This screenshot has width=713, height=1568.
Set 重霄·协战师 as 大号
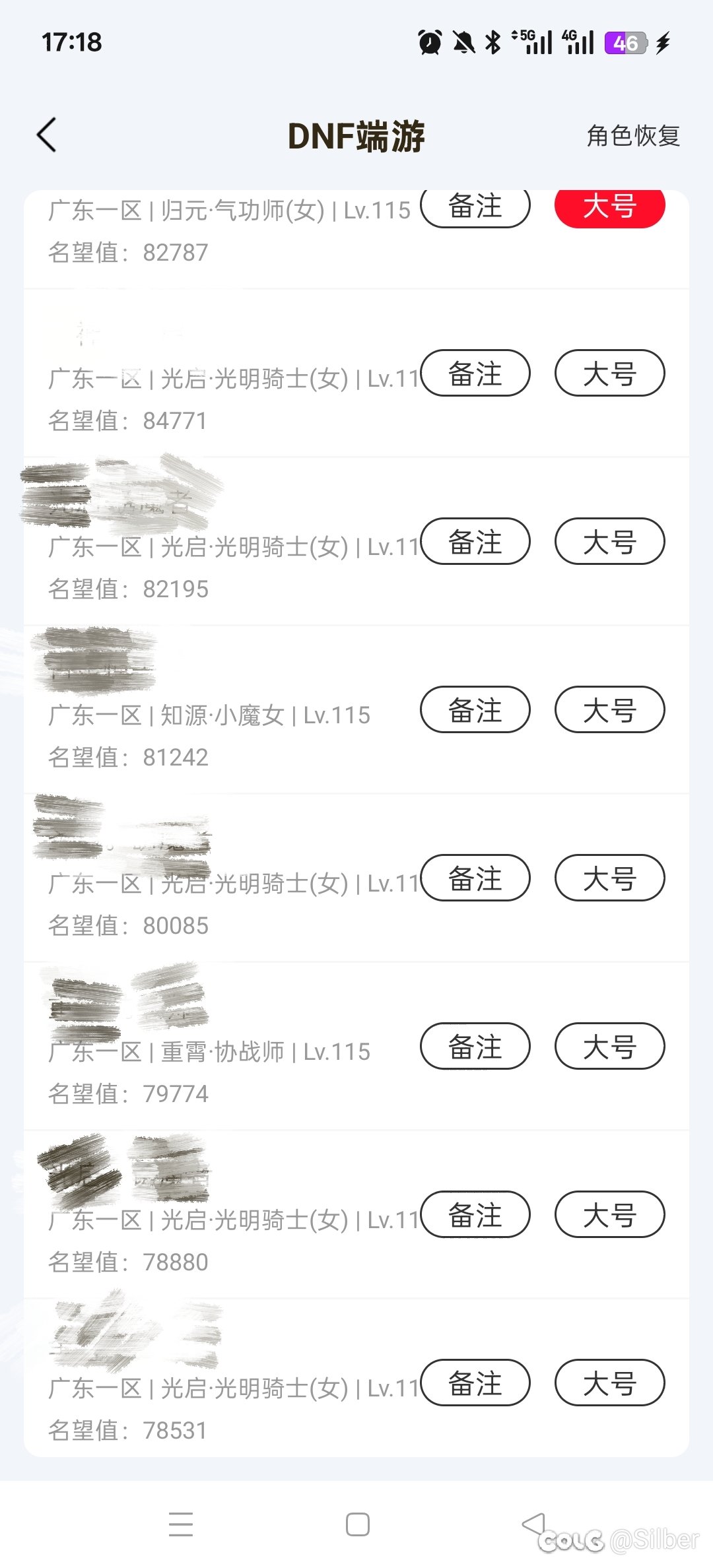click(609, 1047)
